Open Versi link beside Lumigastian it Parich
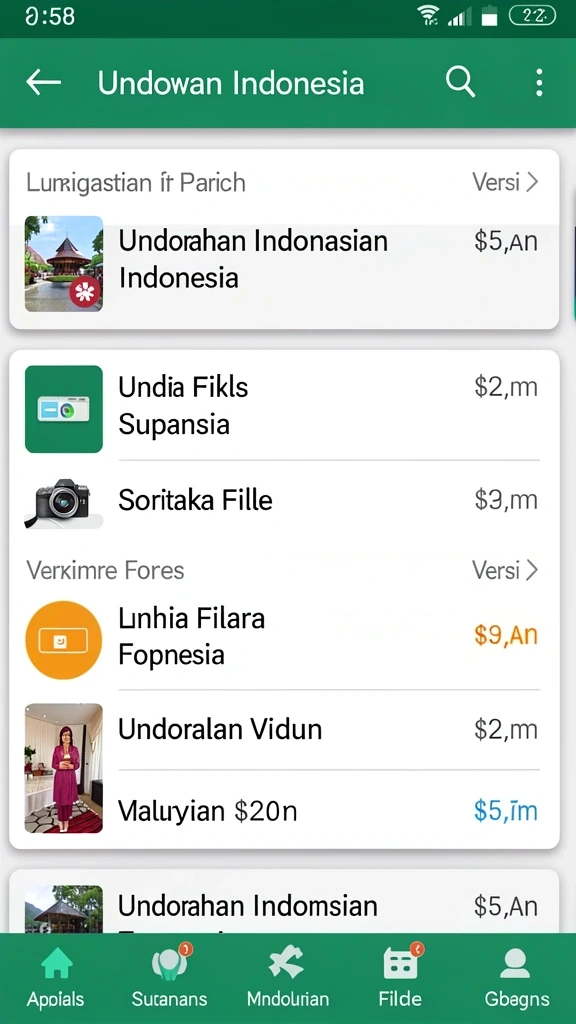Screen dimensions: 576x1024 click(505, 182)
